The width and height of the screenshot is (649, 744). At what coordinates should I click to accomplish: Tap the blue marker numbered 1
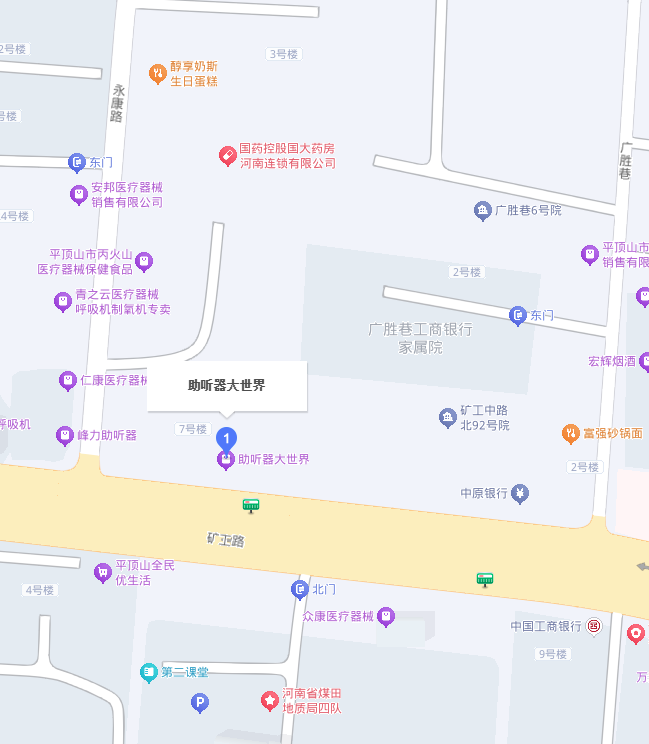[227, 438]
